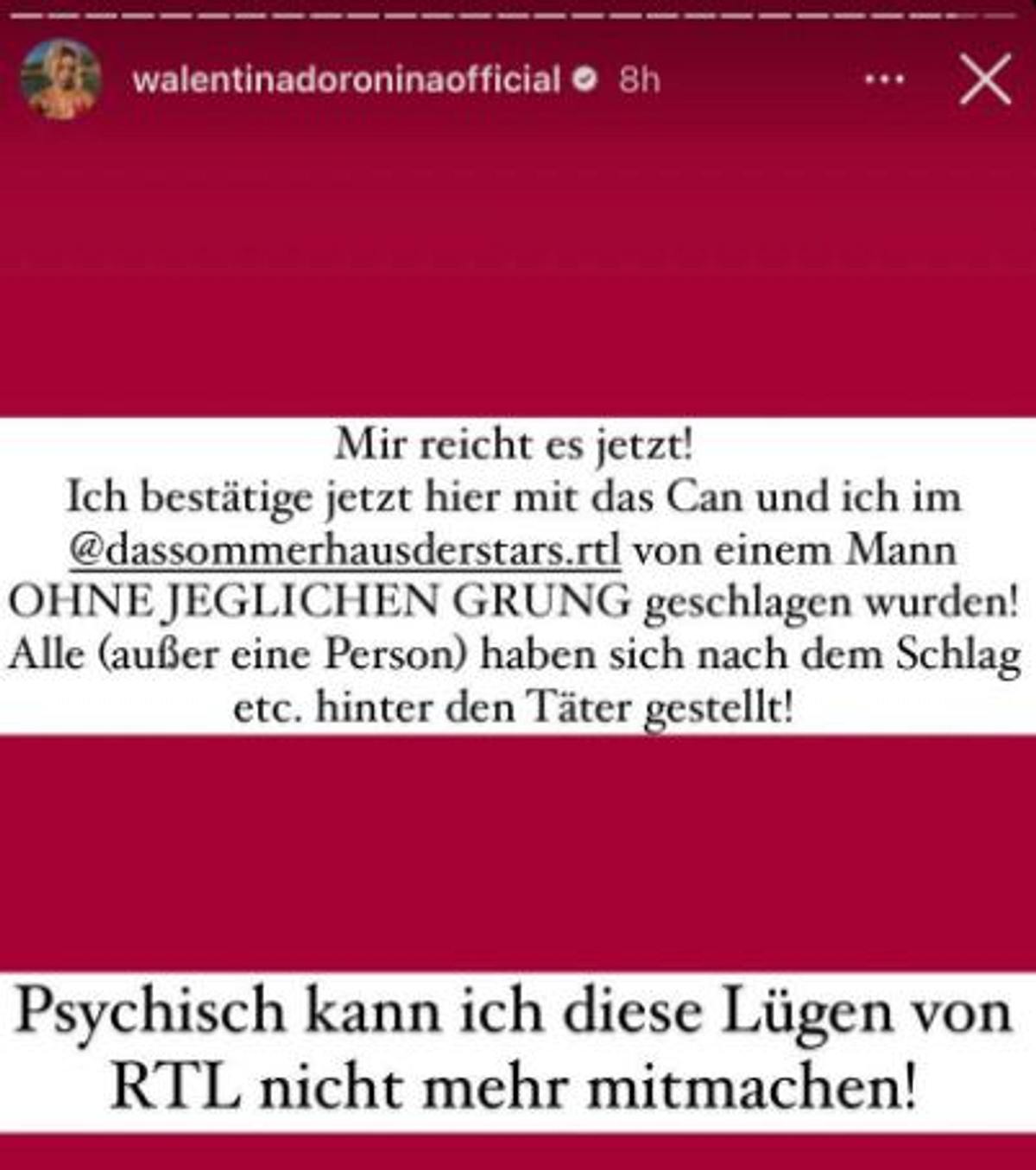Open the @dassommerhausderstars.rtl mention

344,550
